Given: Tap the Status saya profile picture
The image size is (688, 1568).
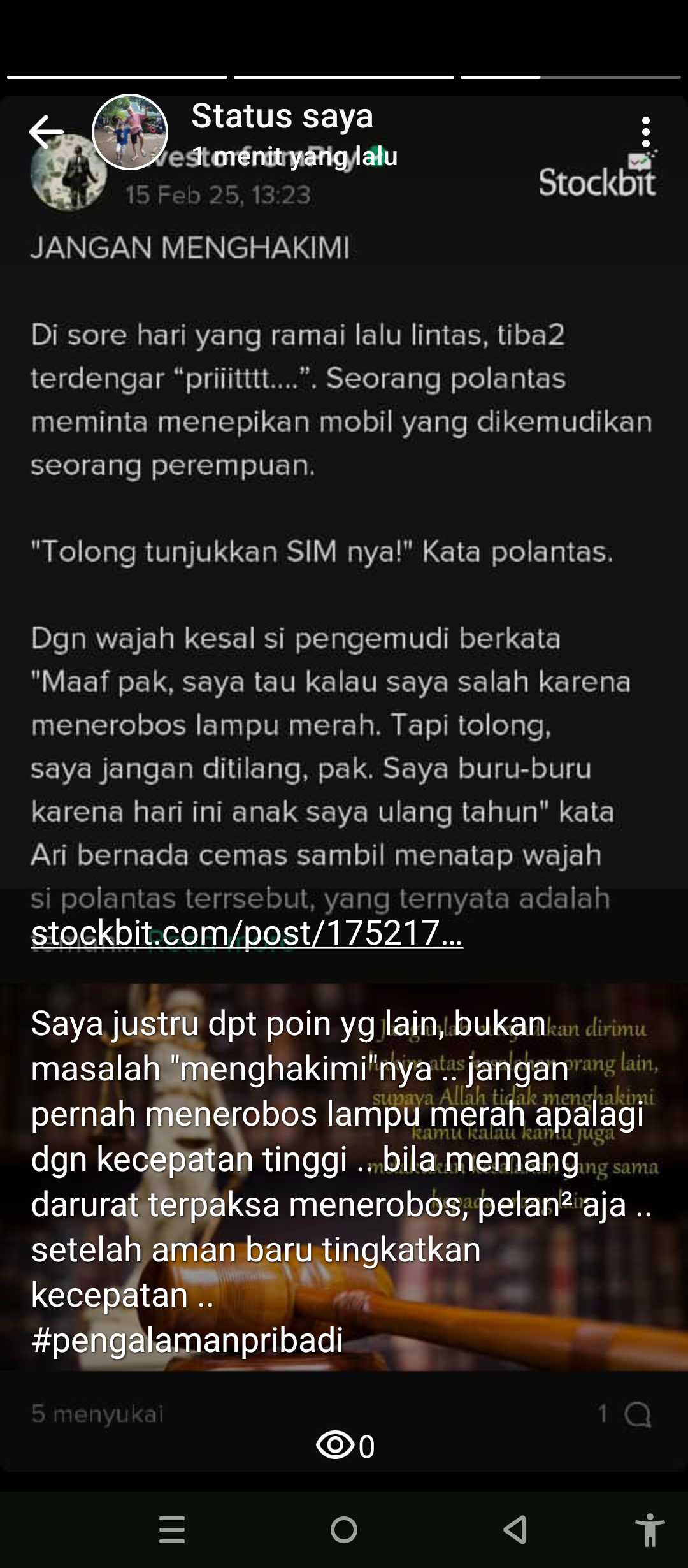Looking at the screenshot, I should (130, 132).
